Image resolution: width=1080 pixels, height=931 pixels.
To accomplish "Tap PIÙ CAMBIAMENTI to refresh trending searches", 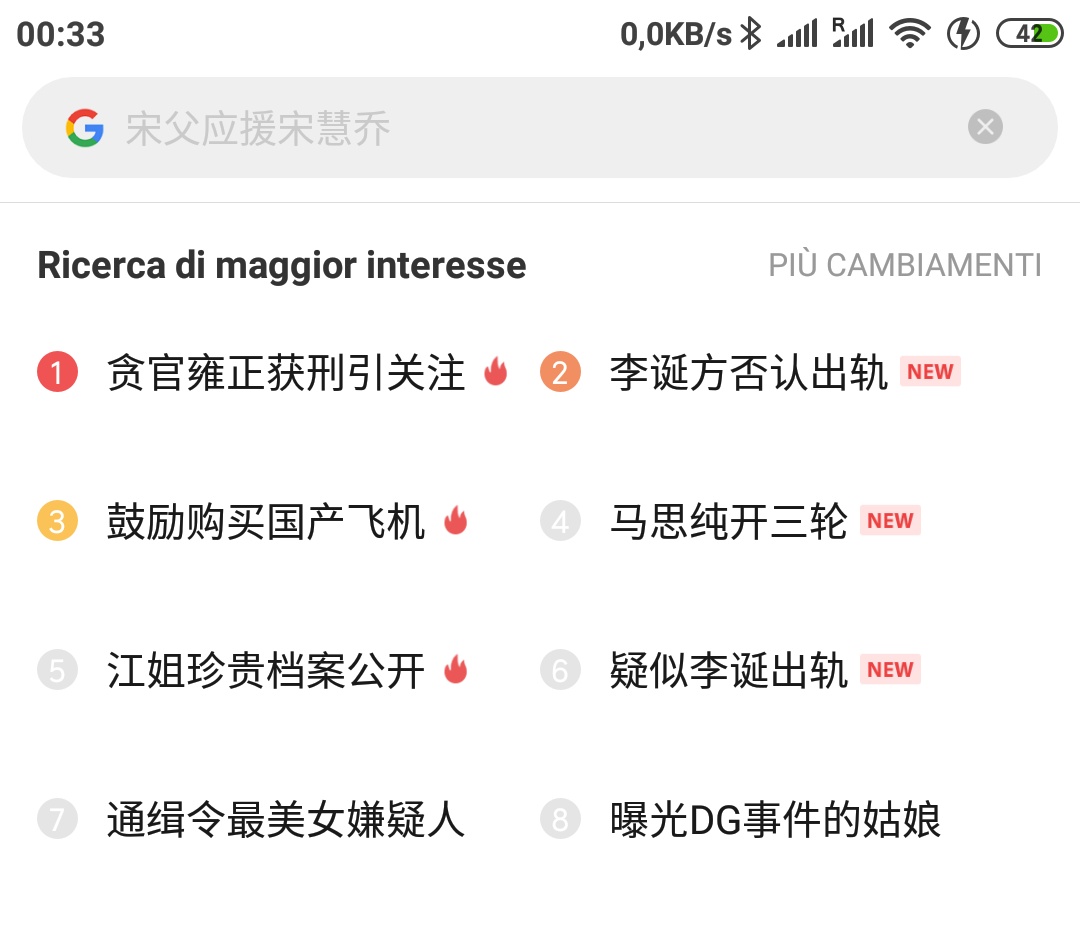I will [904, 265].
